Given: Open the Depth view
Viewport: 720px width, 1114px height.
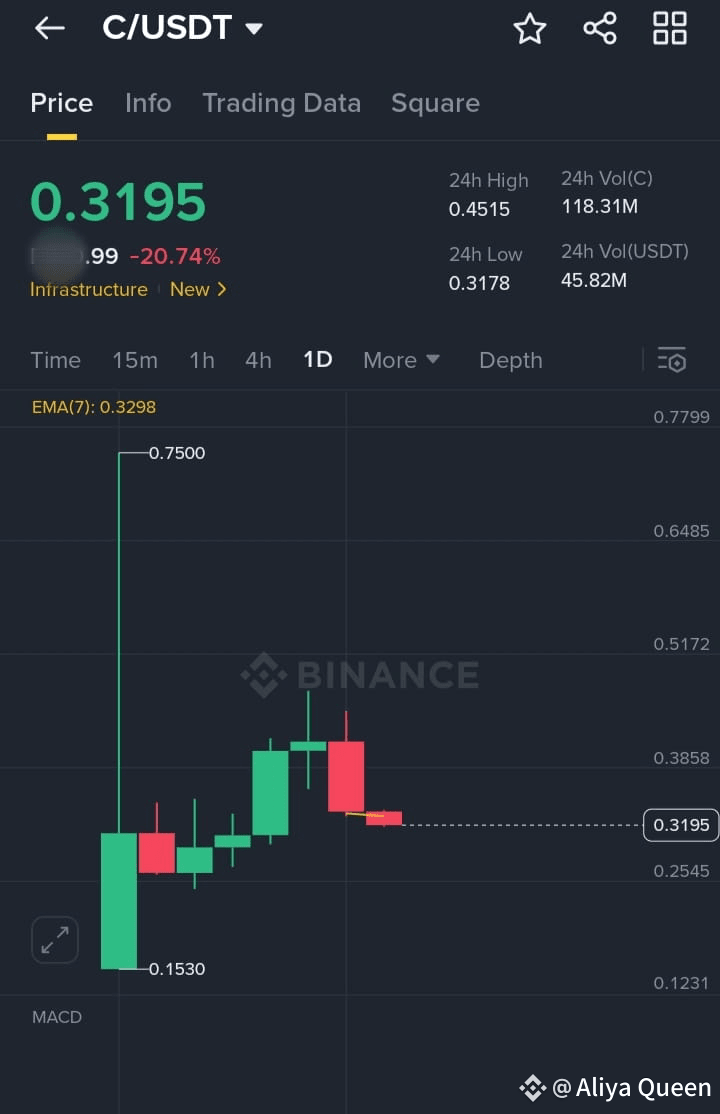Looking at the screenshot, I should tap(510, 360).
